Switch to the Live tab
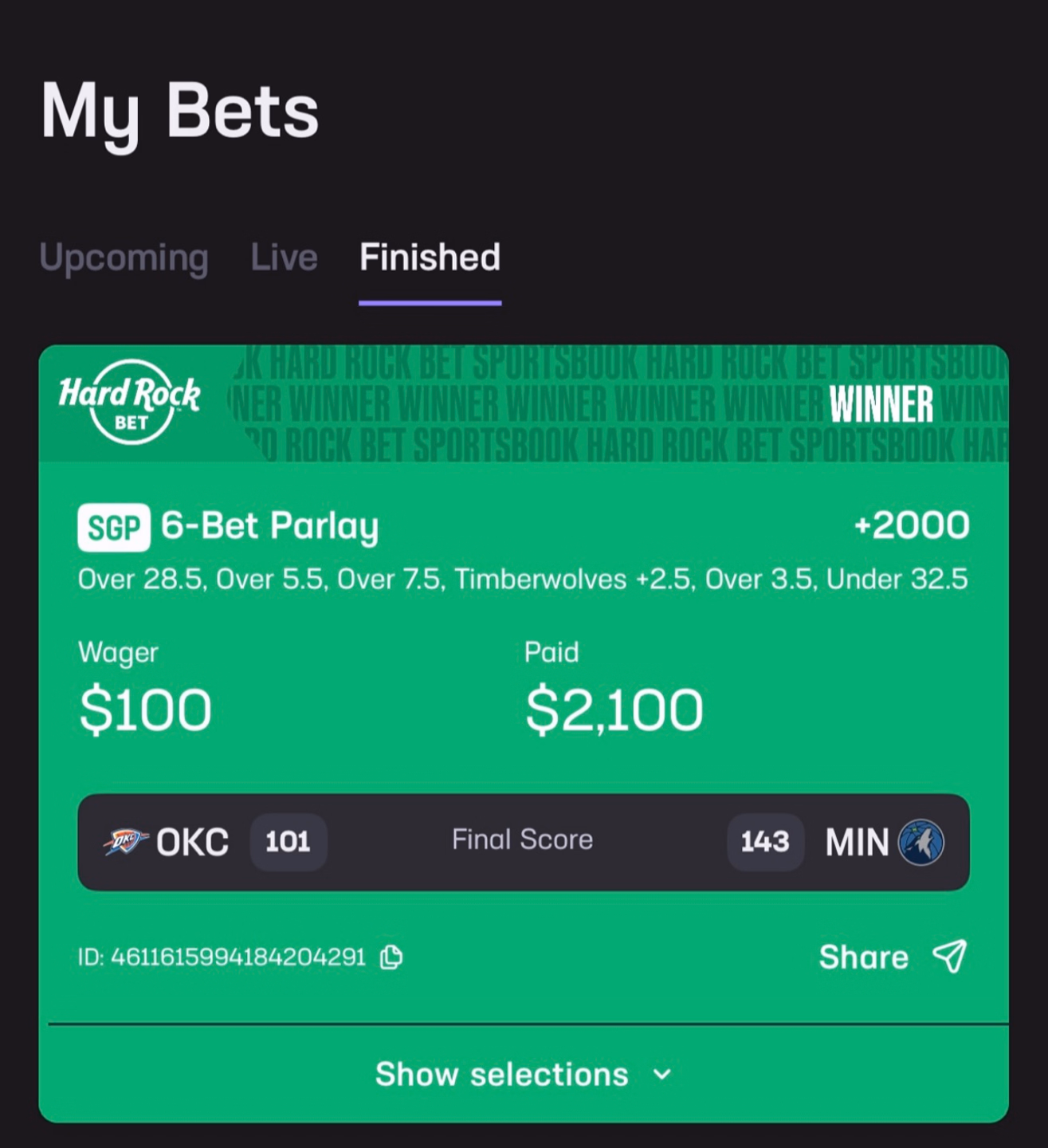This screenshot has width=1048, height=1148. point(284,258)
